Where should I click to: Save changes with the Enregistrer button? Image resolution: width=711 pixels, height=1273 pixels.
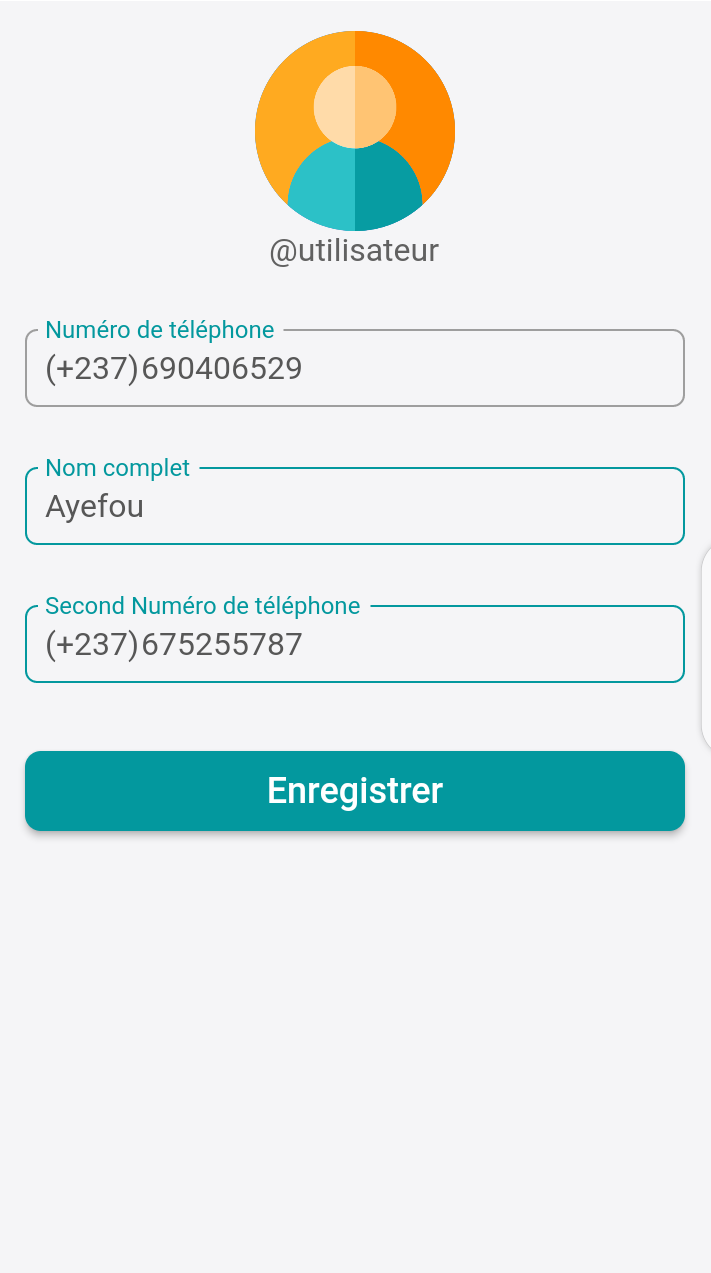pyautogui.click(x=354, y=791)
